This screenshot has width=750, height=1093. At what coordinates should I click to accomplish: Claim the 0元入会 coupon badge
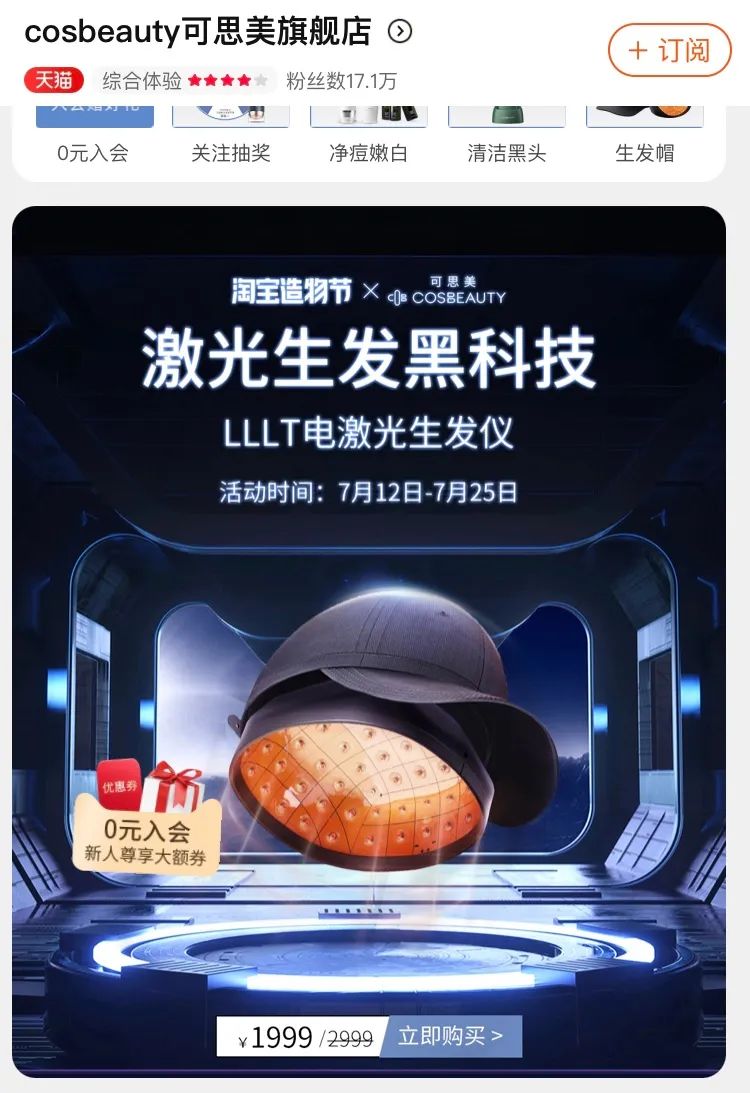[x=147, y=820]
